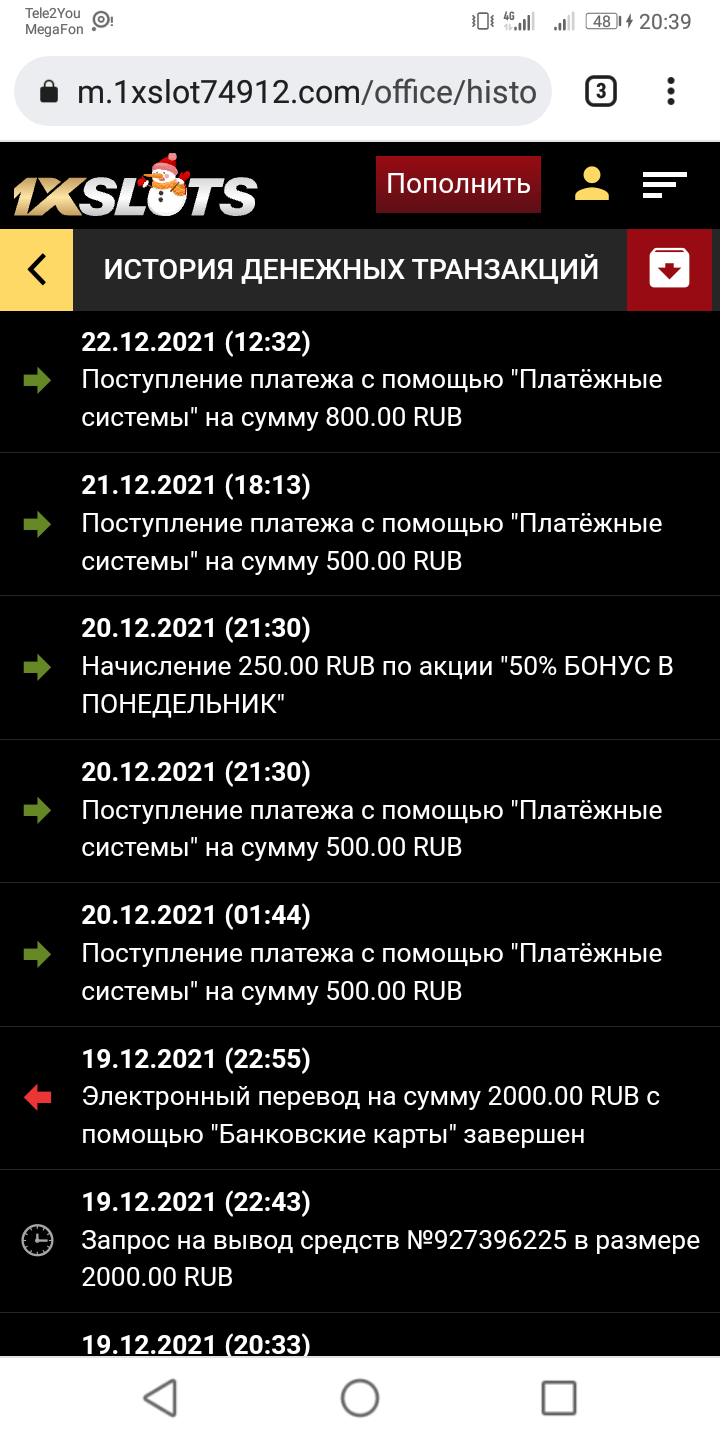Tap the system back navigation button
720x1440 pixels.
coord(160,1397)
